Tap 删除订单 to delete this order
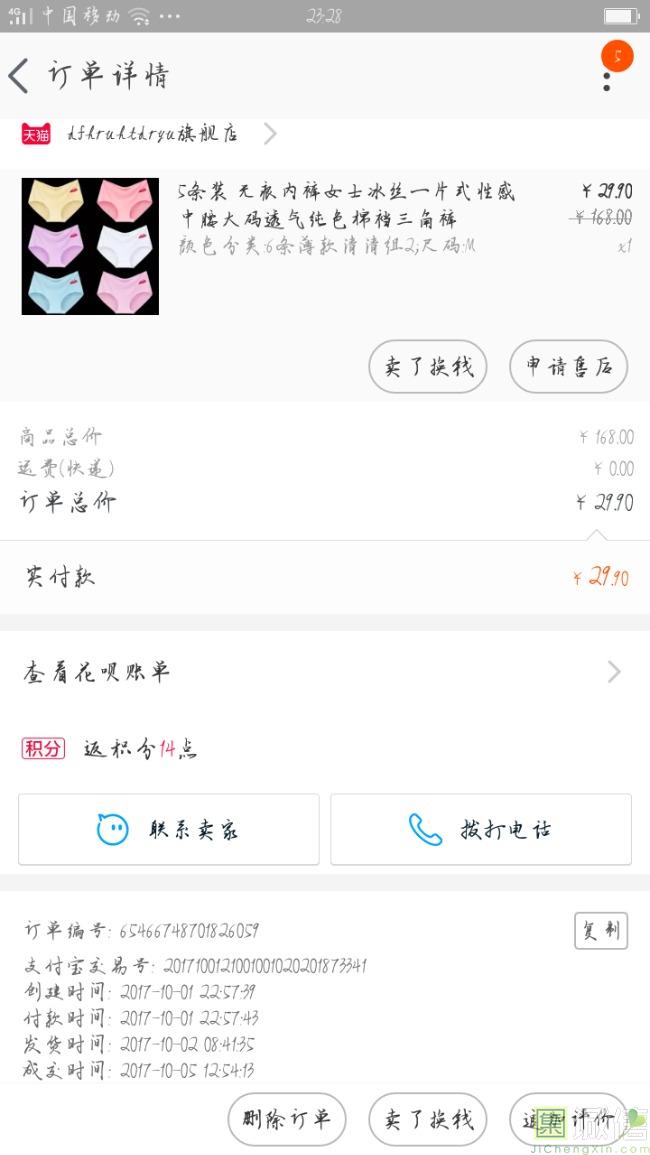 click(287, 1119)
